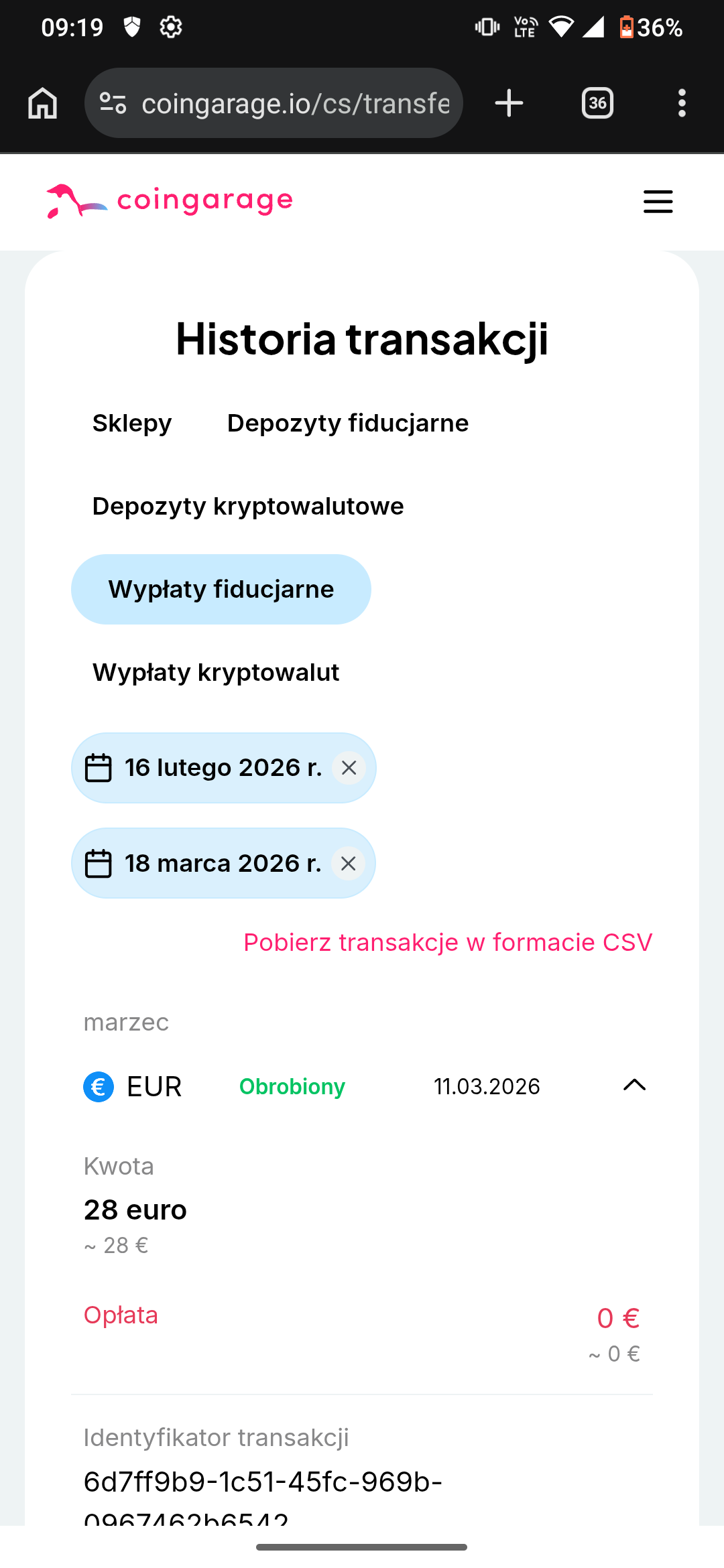Viewport: 724px width, 1568px height.
Task: Open the coingarage hamburger menu
Action: click(x=658, y=201)
